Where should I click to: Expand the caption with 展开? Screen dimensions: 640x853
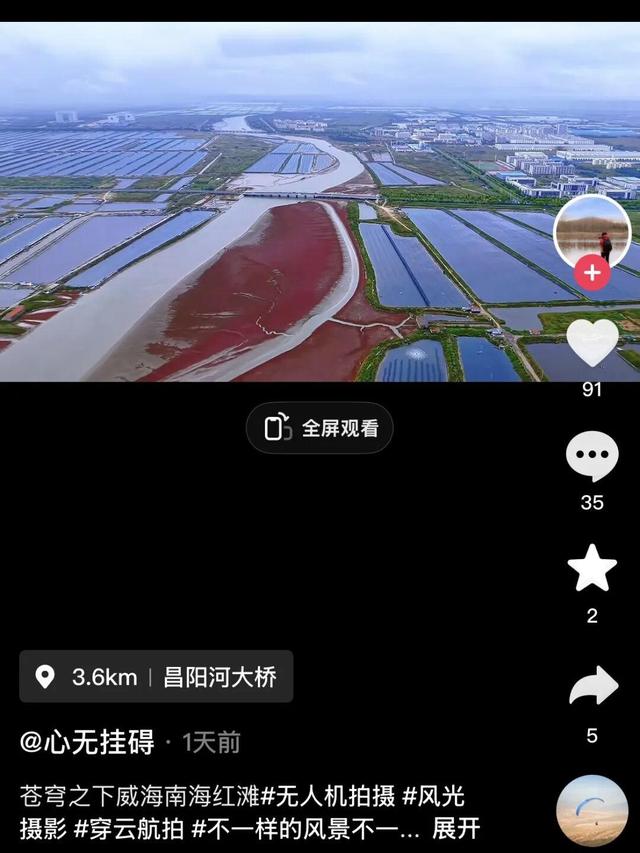point(456,828)
